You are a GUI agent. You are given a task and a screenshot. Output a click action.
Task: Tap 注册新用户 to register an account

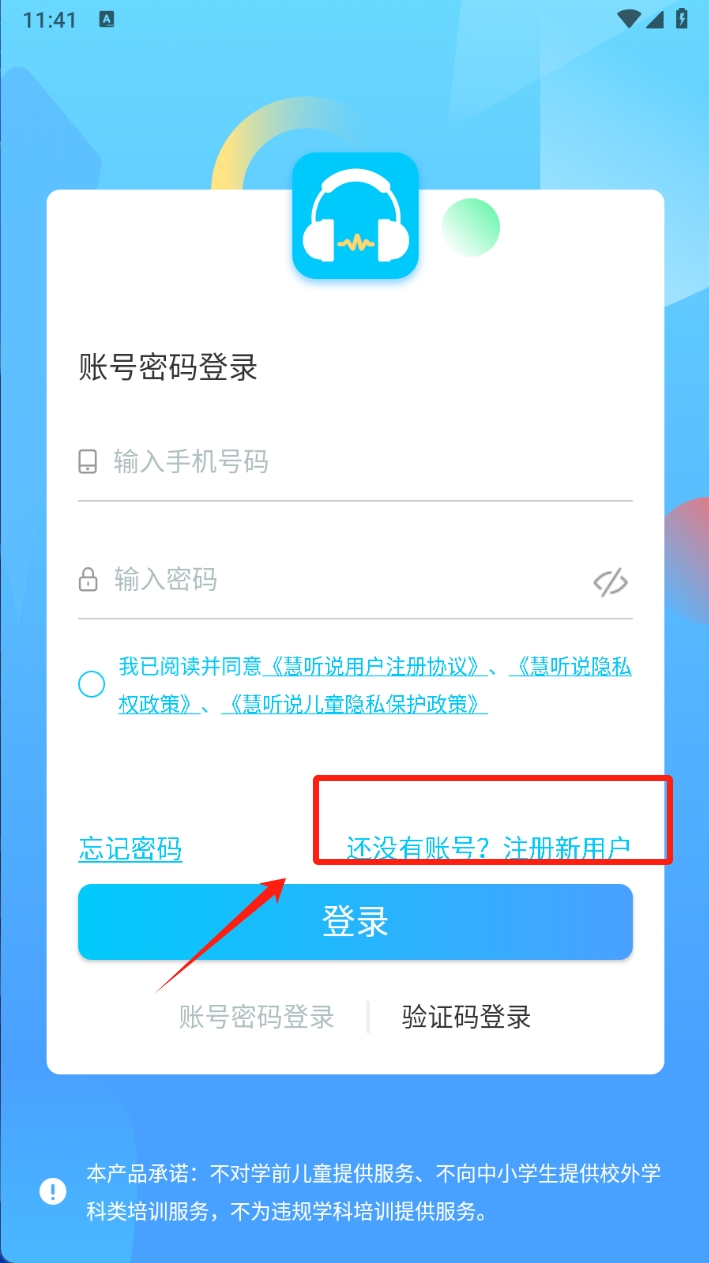pyautogui.click(x=566, y=848)
